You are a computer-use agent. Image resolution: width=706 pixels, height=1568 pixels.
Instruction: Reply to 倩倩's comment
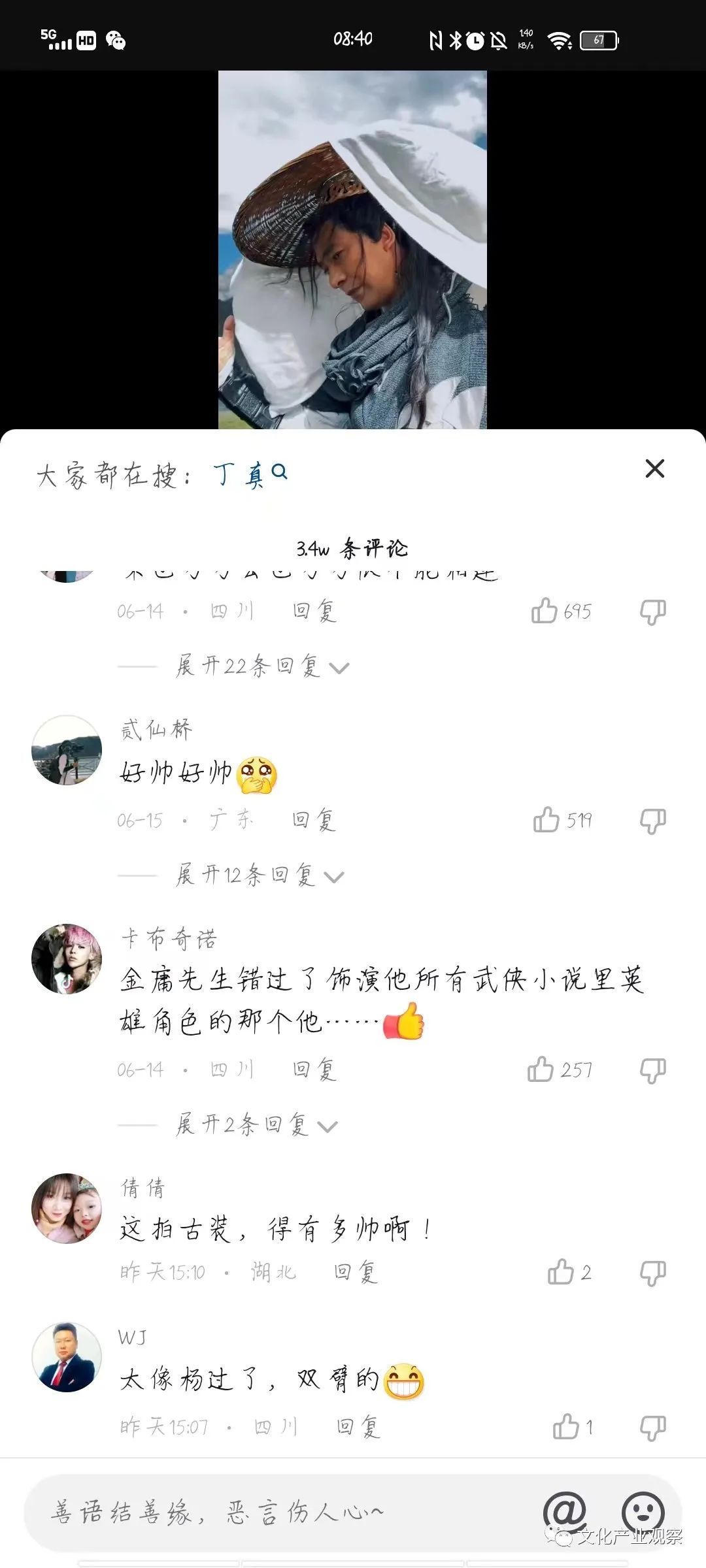pos(356,1273)
